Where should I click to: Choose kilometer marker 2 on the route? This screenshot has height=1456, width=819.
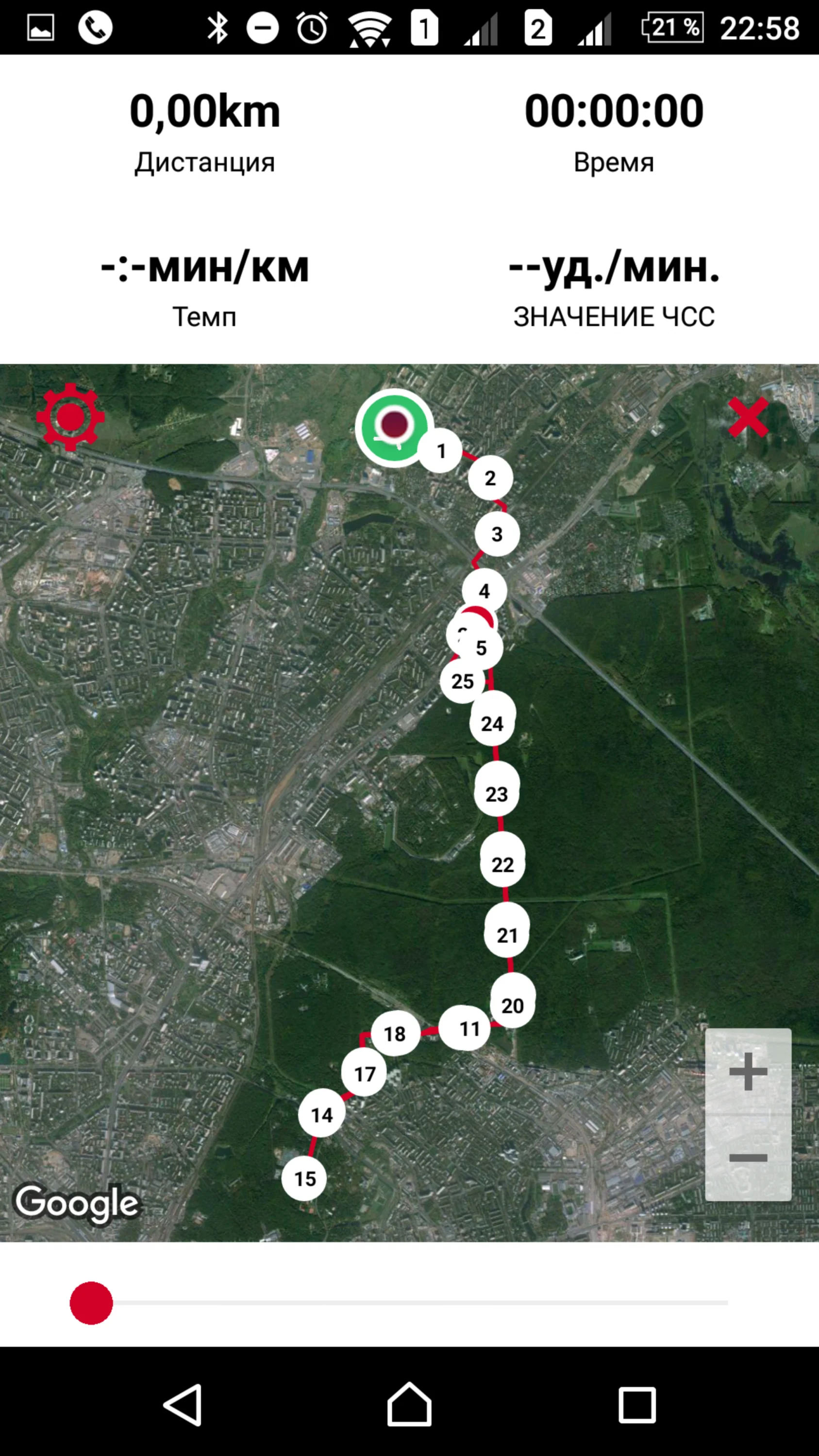(490, 478)
